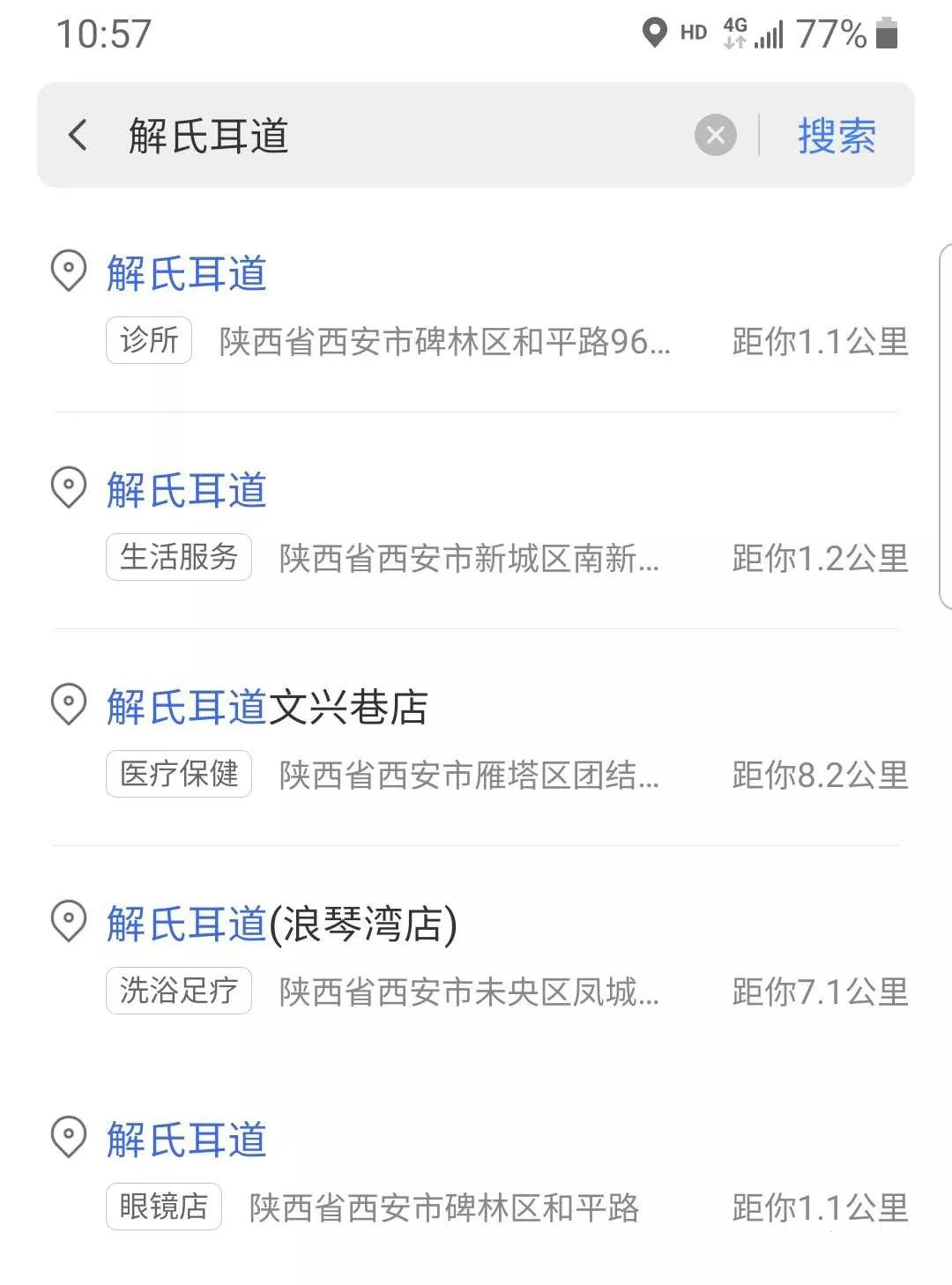Open 解氏耳道文兴巷店 result
Screen dimensions: 952x1285
[x=476, y=740]
